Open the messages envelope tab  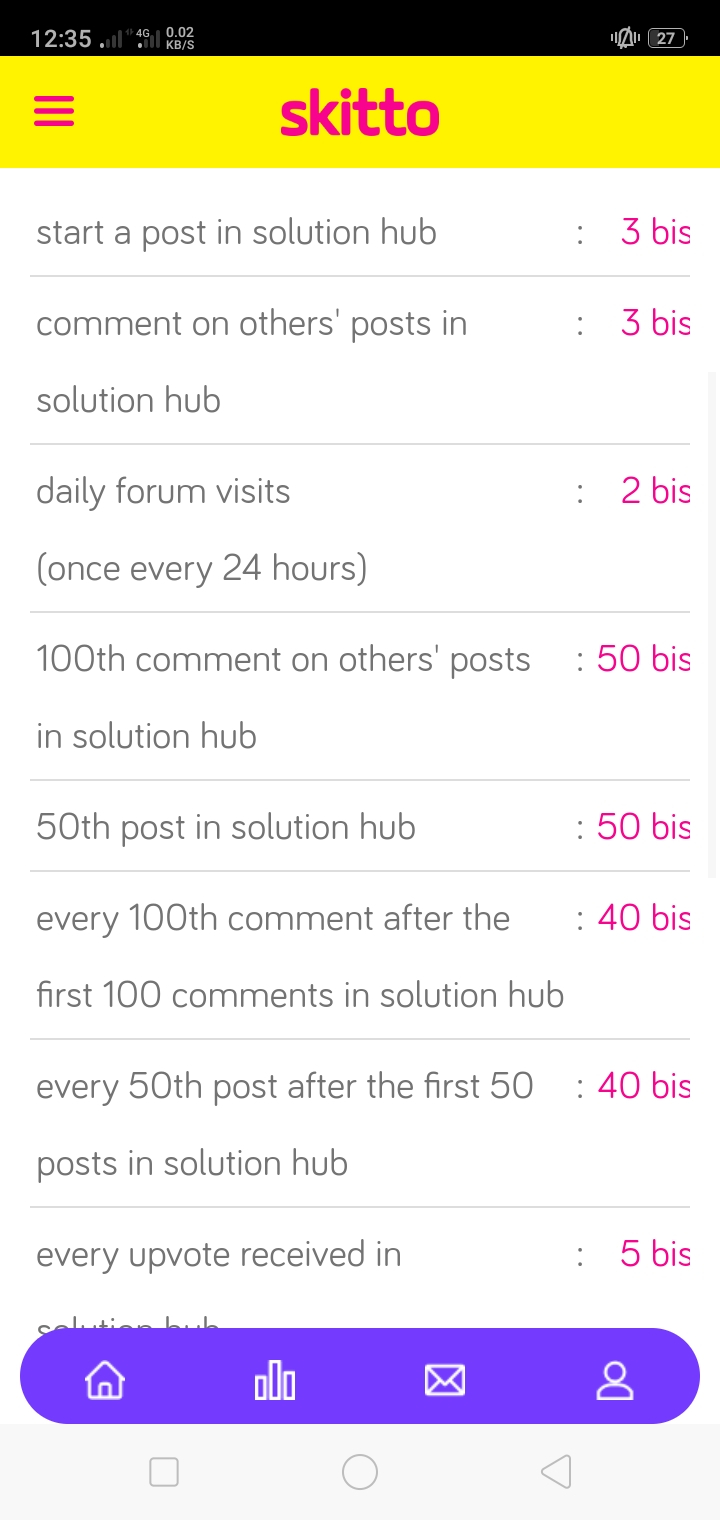(445, 1381)
